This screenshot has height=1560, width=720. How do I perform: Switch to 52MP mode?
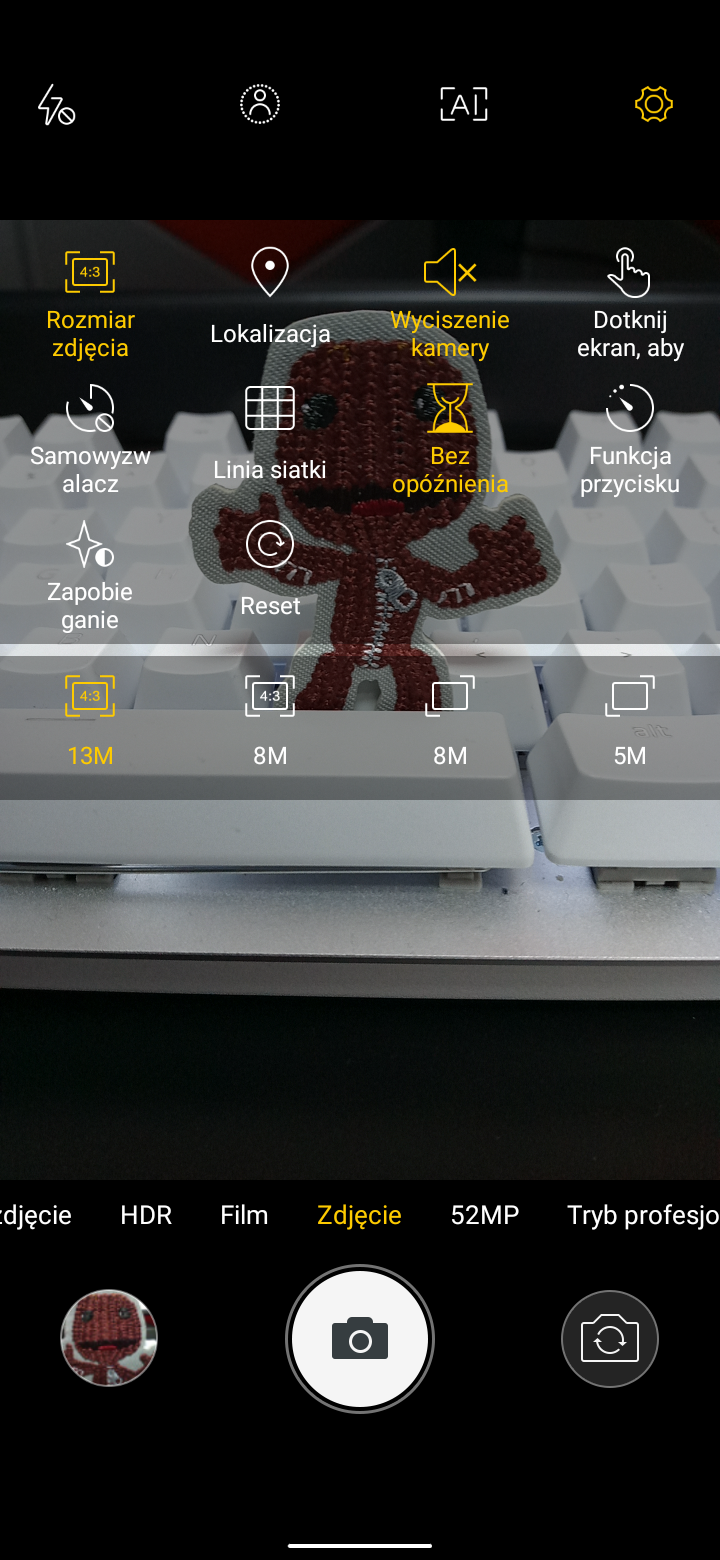(485, 1215)
